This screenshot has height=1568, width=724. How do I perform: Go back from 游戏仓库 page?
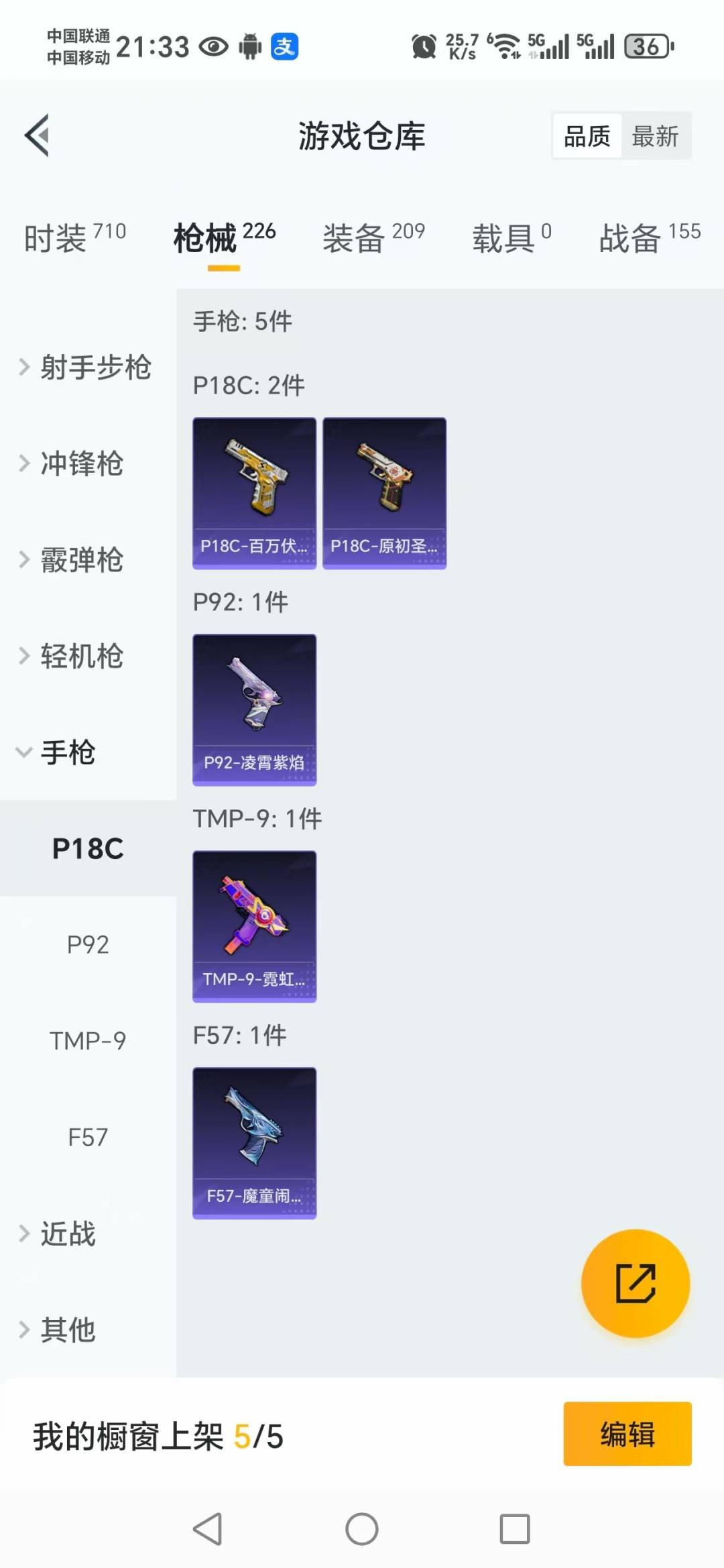pos(38,135)
